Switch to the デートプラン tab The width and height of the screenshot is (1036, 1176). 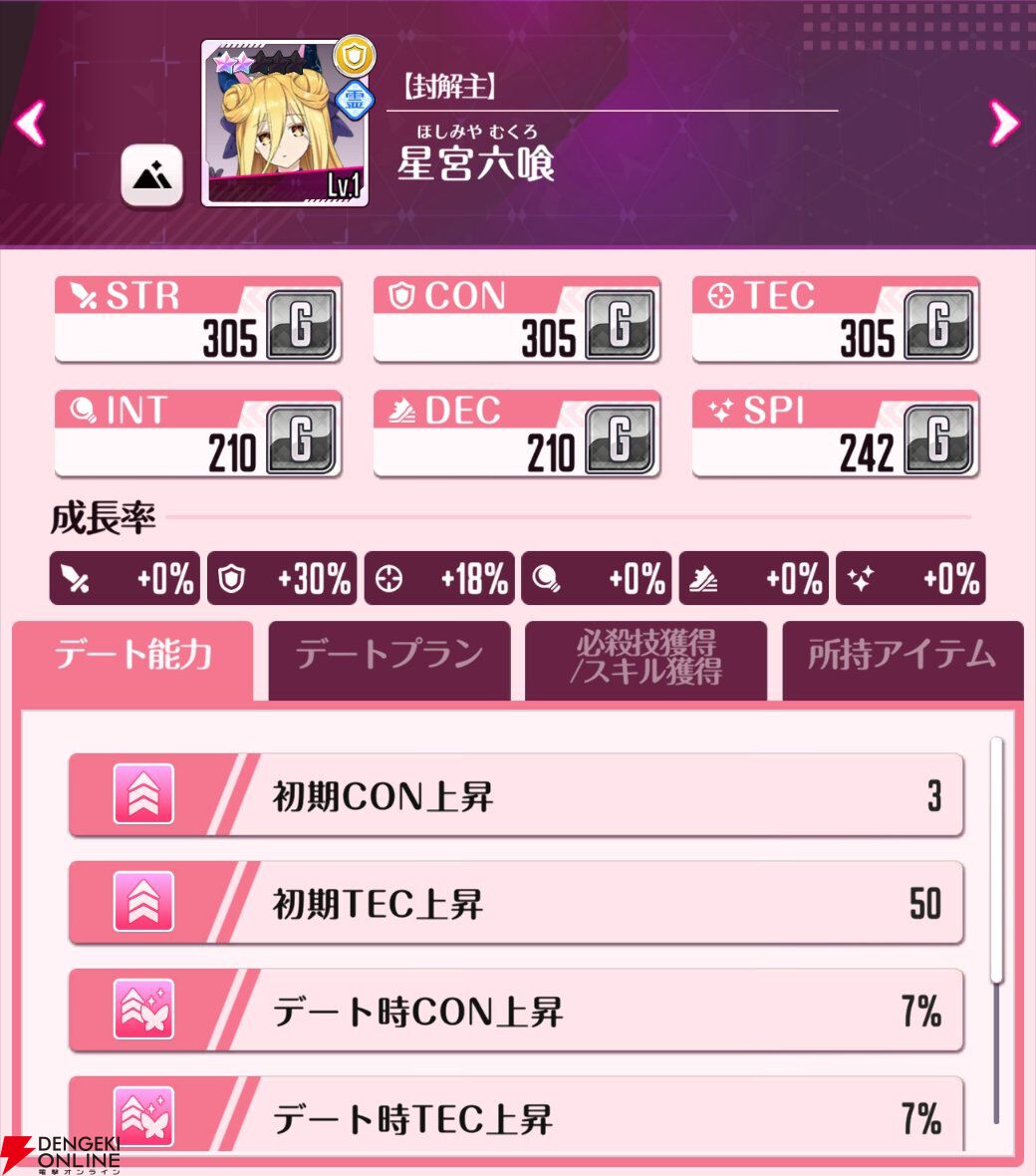389,656
